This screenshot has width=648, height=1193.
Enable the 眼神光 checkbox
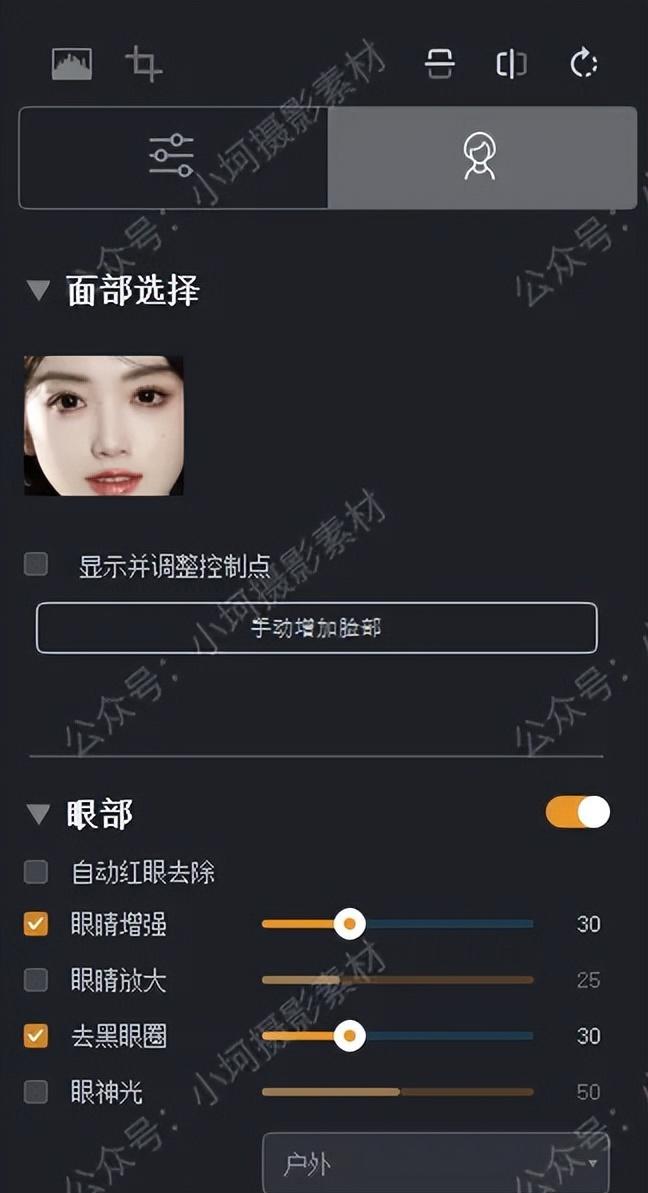[x=36, y=1092]
